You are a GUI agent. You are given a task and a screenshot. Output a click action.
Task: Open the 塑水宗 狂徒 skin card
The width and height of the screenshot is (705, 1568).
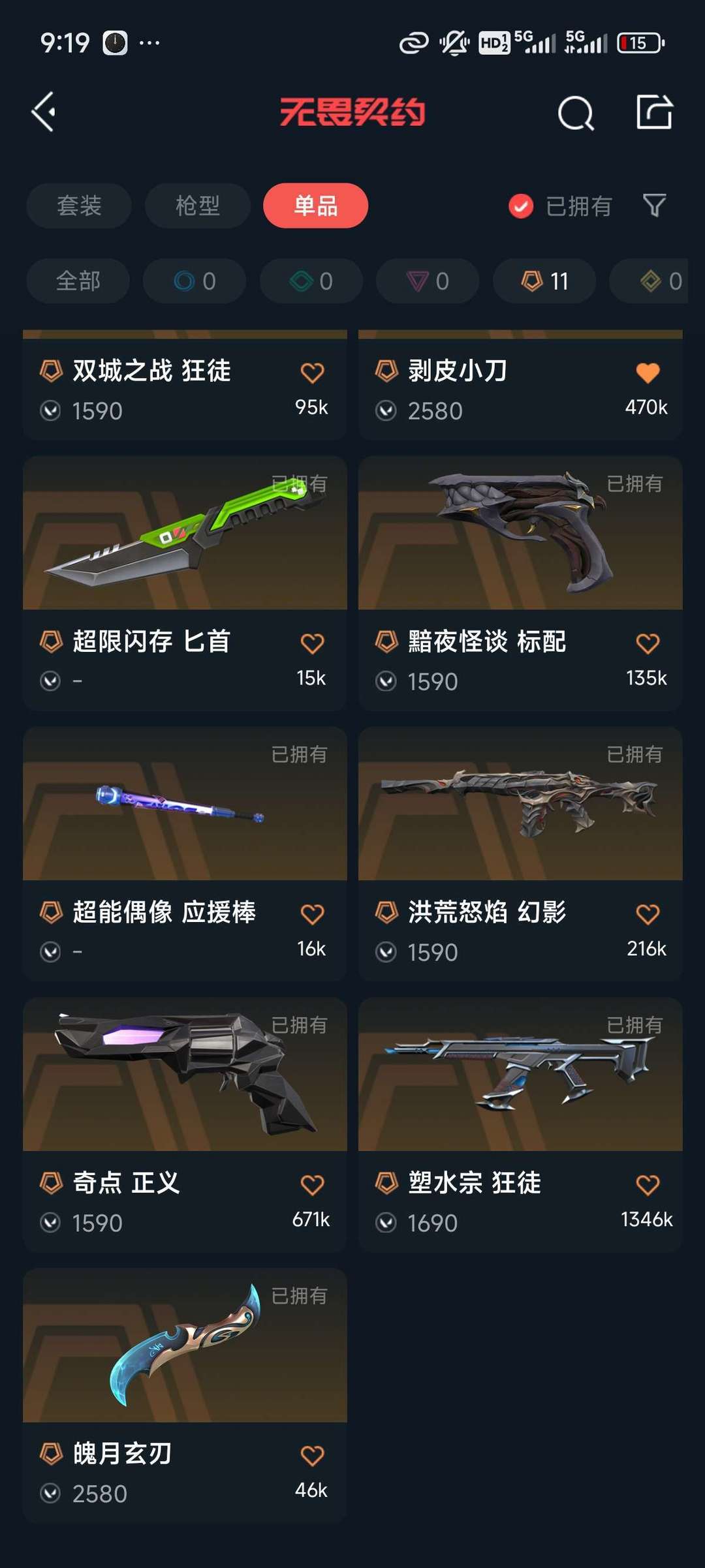(x=520, y=1125)
